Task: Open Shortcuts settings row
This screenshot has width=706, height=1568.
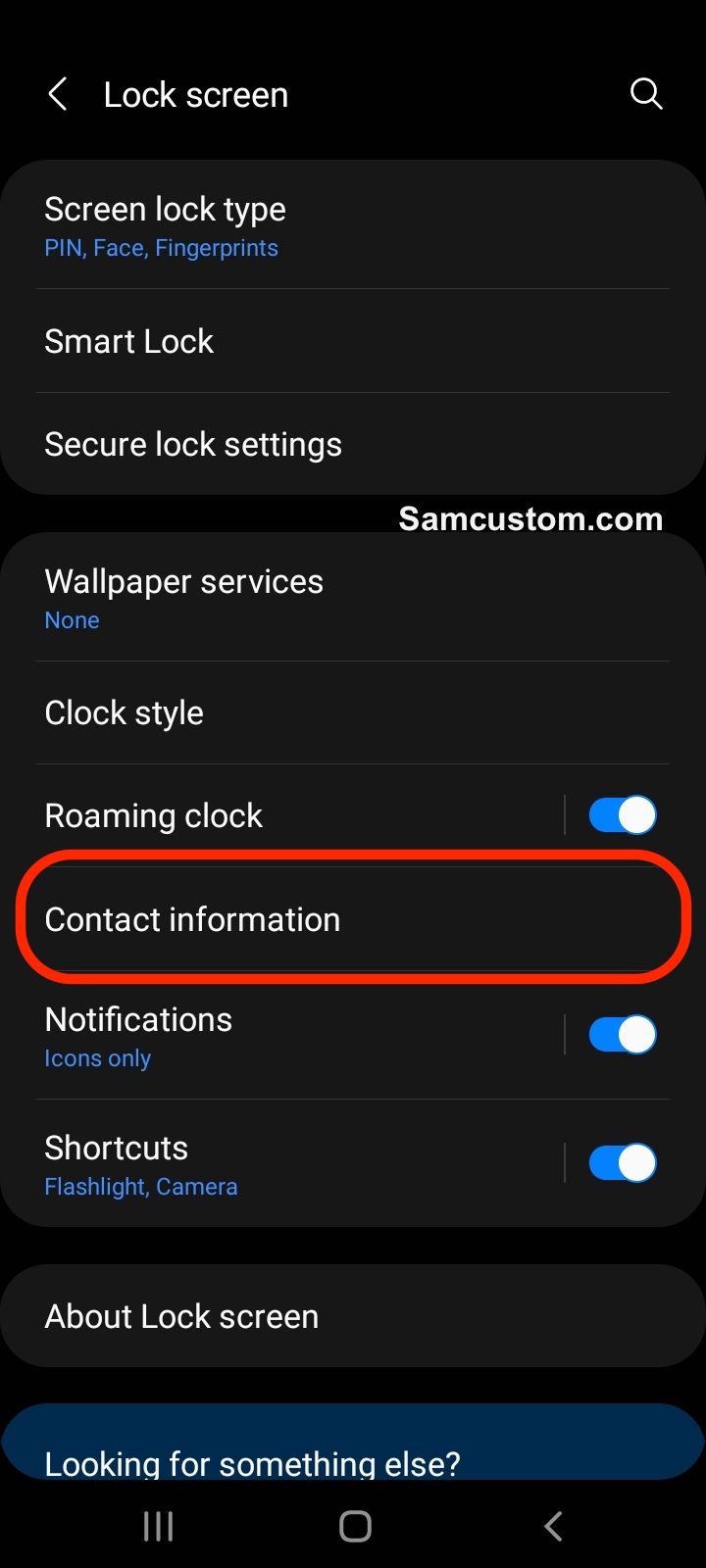Action: pos(284,1163)
